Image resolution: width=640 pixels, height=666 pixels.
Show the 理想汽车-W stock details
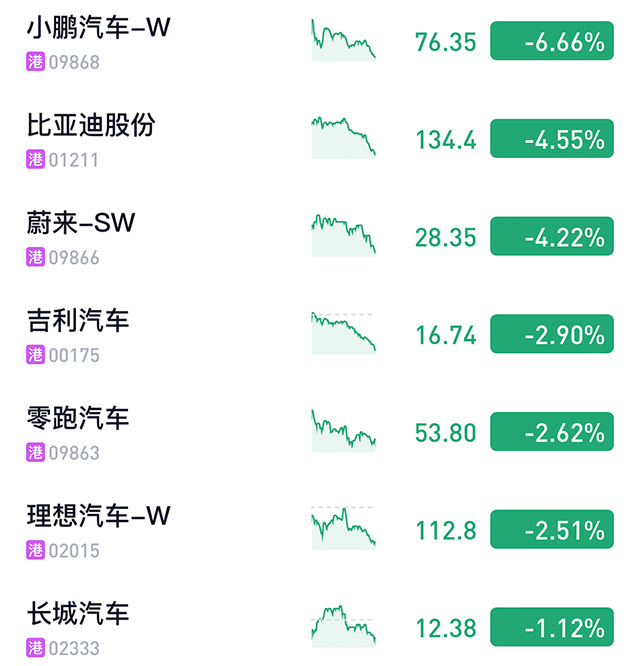tap(98, 516)
